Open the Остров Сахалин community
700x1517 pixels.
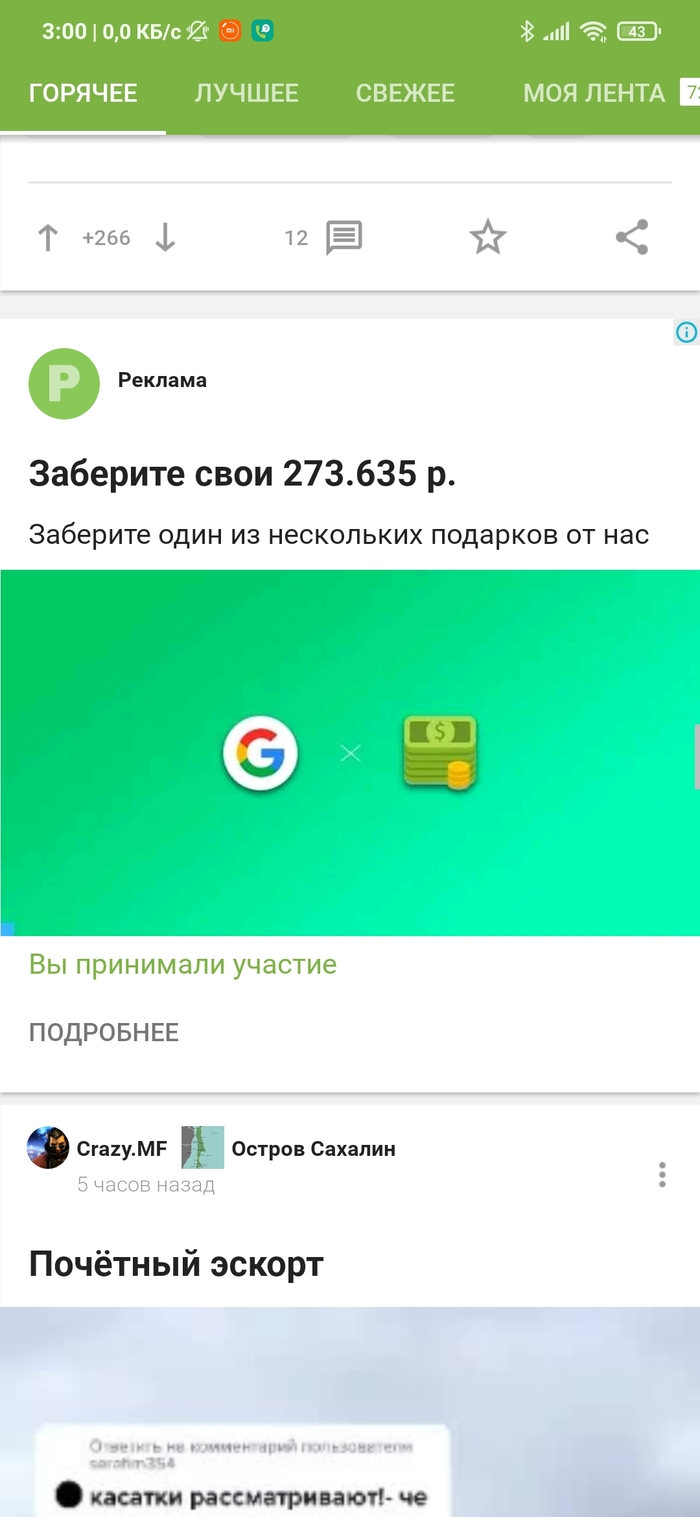(x=313, y=1149)
